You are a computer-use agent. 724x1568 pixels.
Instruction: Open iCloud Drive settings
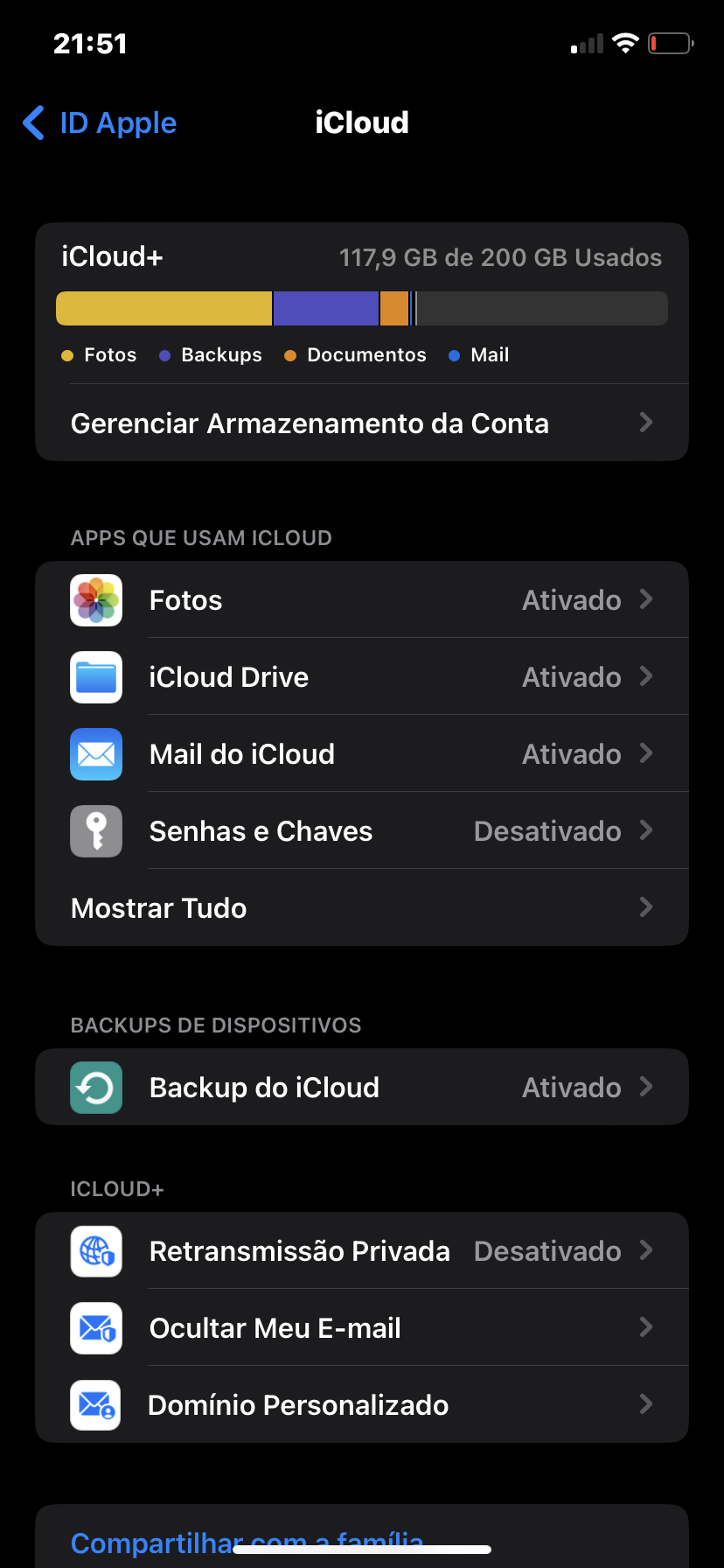pyautogui.click(x=361, y=677)
